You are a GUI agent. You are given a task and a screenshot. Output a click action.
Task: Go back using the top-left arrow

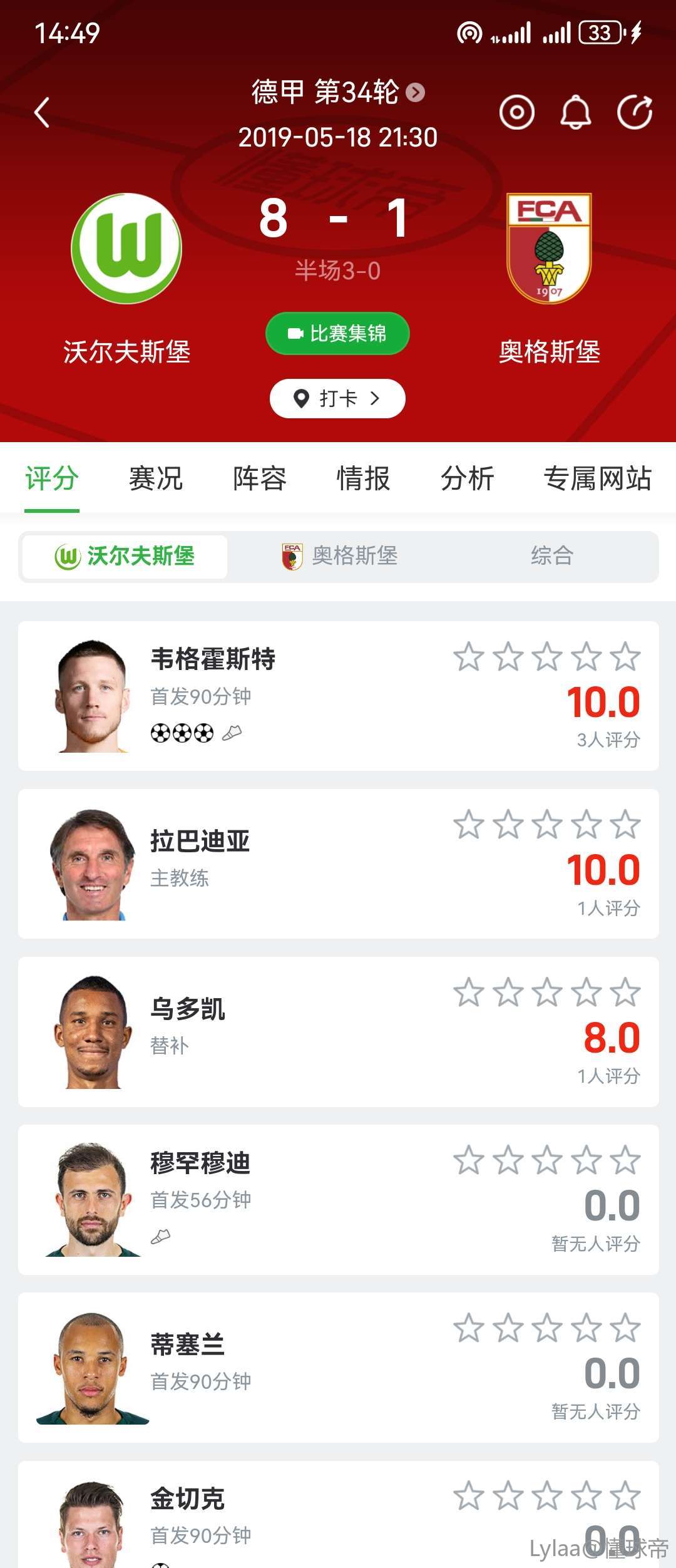click(42, 113)
